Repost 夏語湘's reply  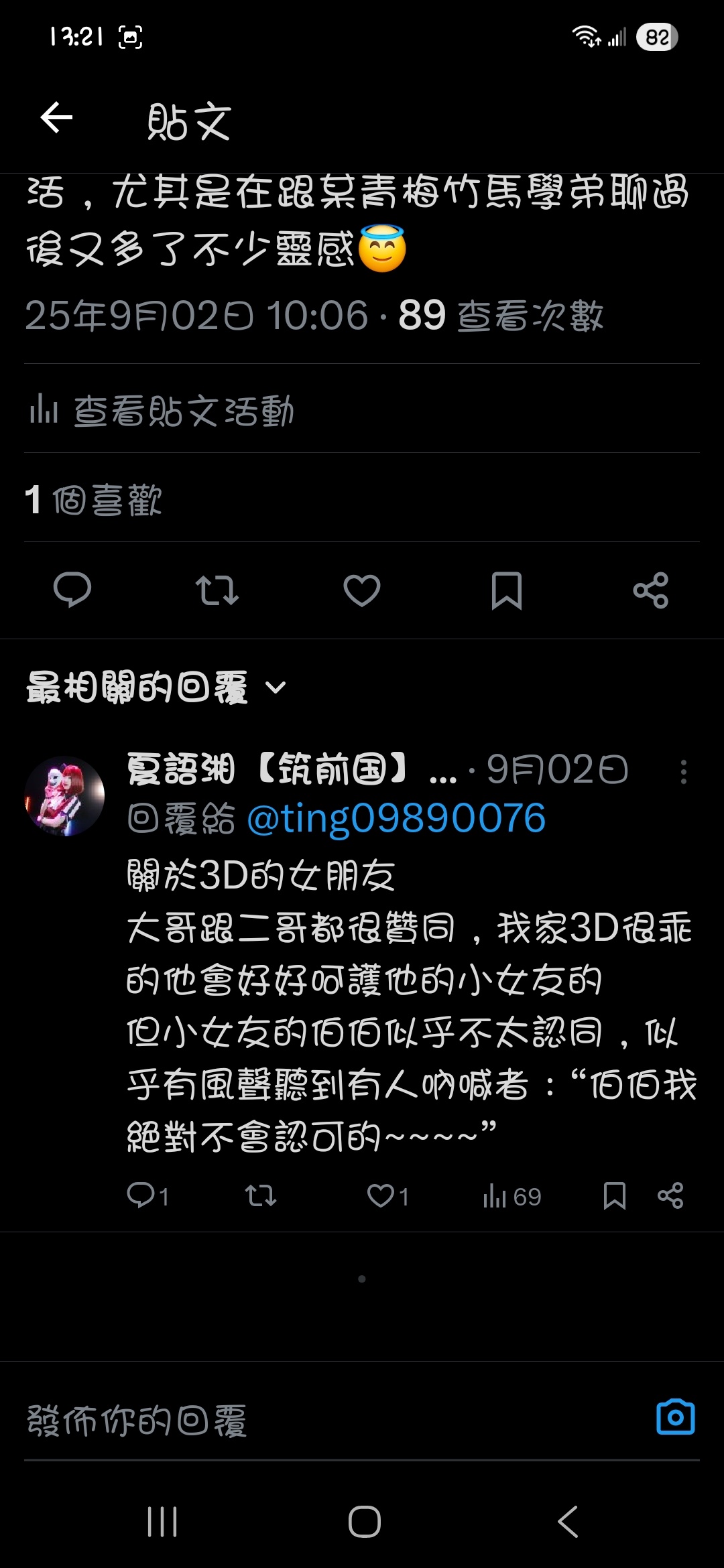click(x=261, y=1195)
